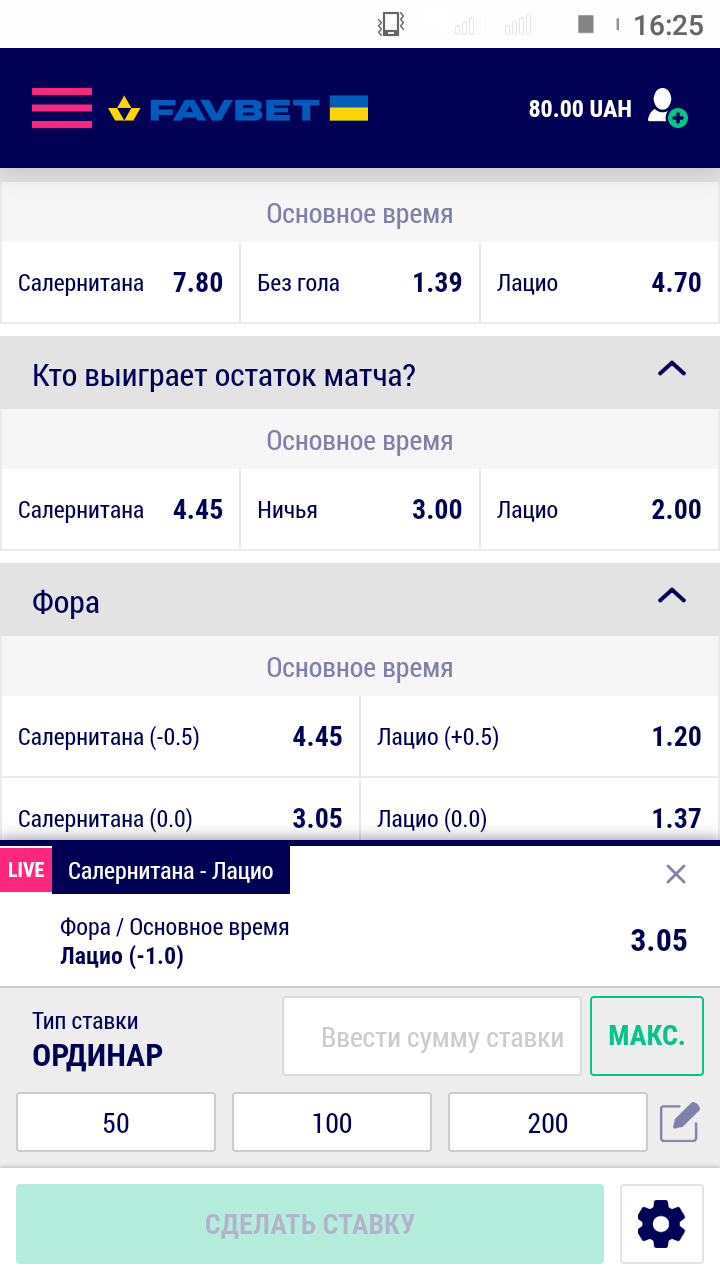Select Лацио at odds 2.00
The width and height of the screenshot is (720, 1280).
tap(599, 510)
